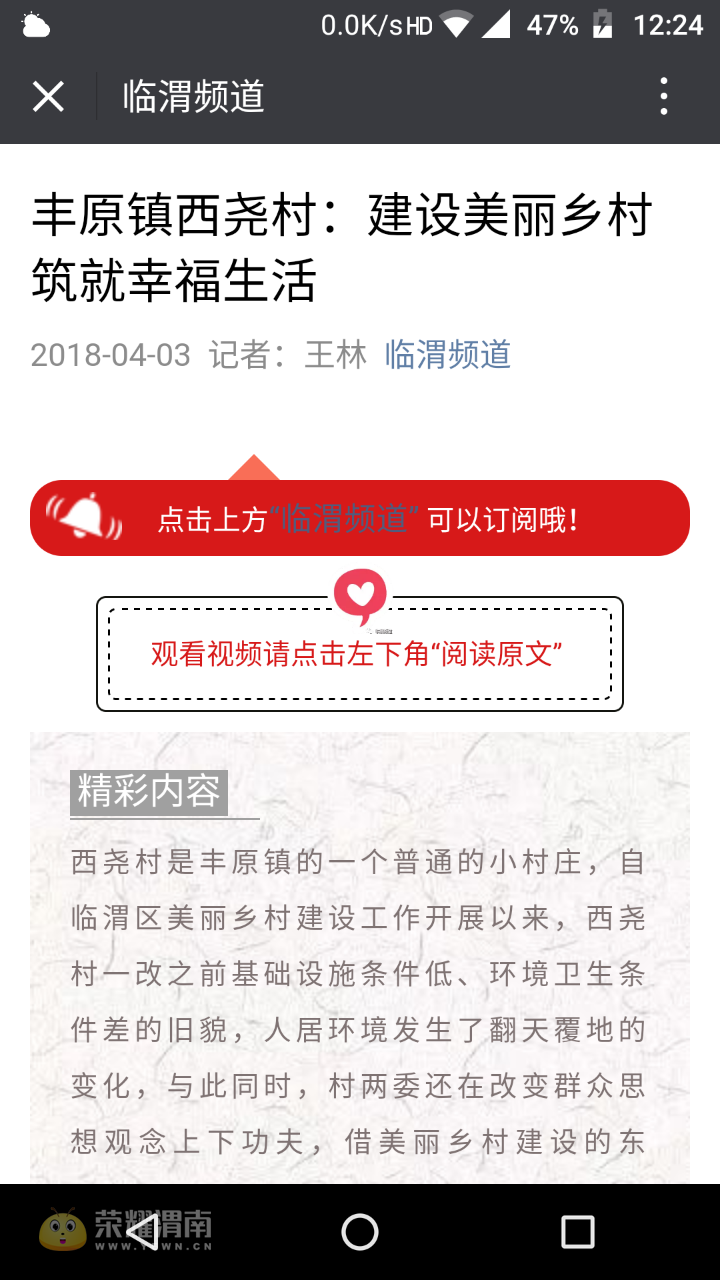
Task: Go to the system home screen
Action: (360, 1232)
